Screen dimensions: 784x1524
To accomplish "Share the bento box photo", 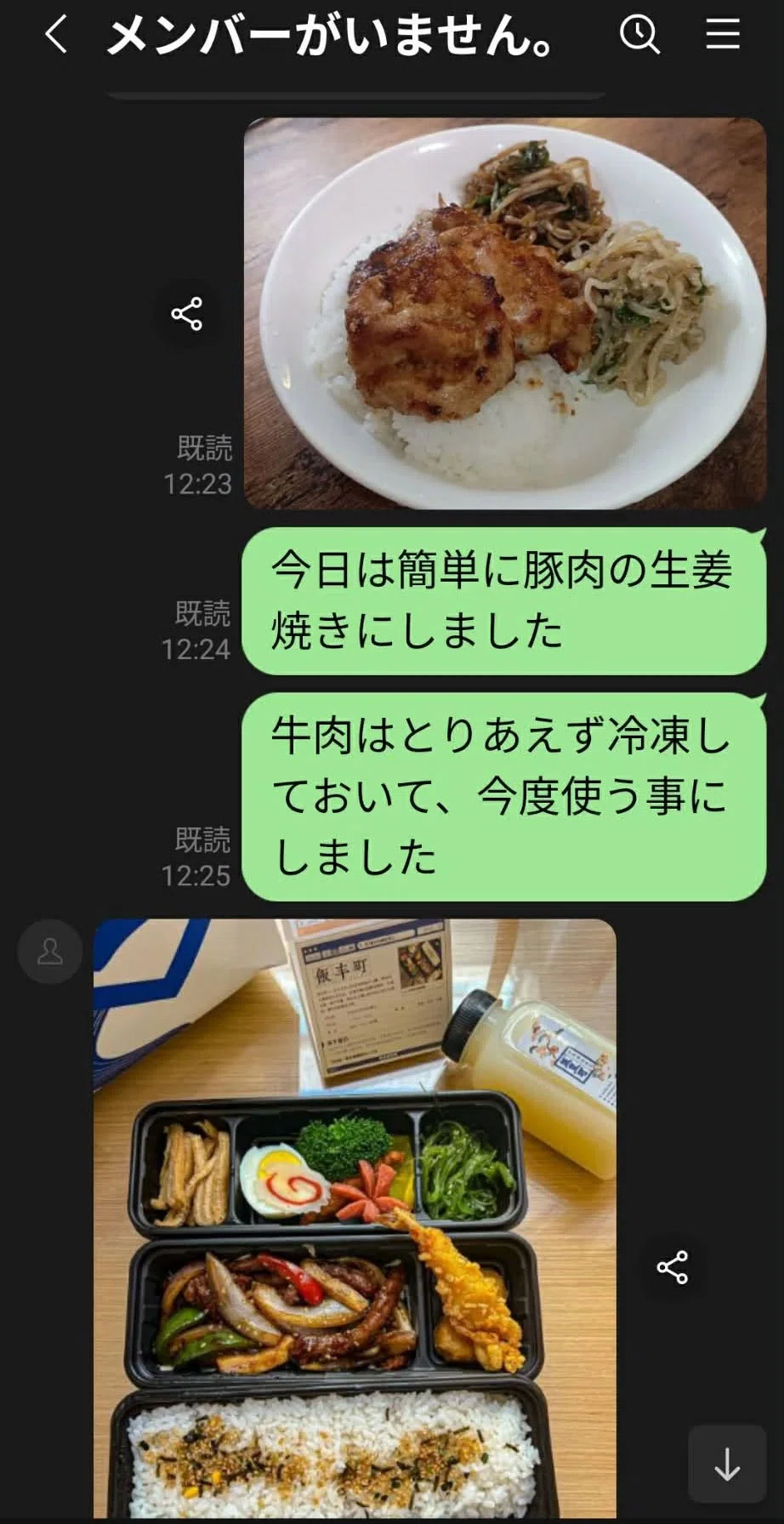I will pyautogui.click(x=672, y=1267).
